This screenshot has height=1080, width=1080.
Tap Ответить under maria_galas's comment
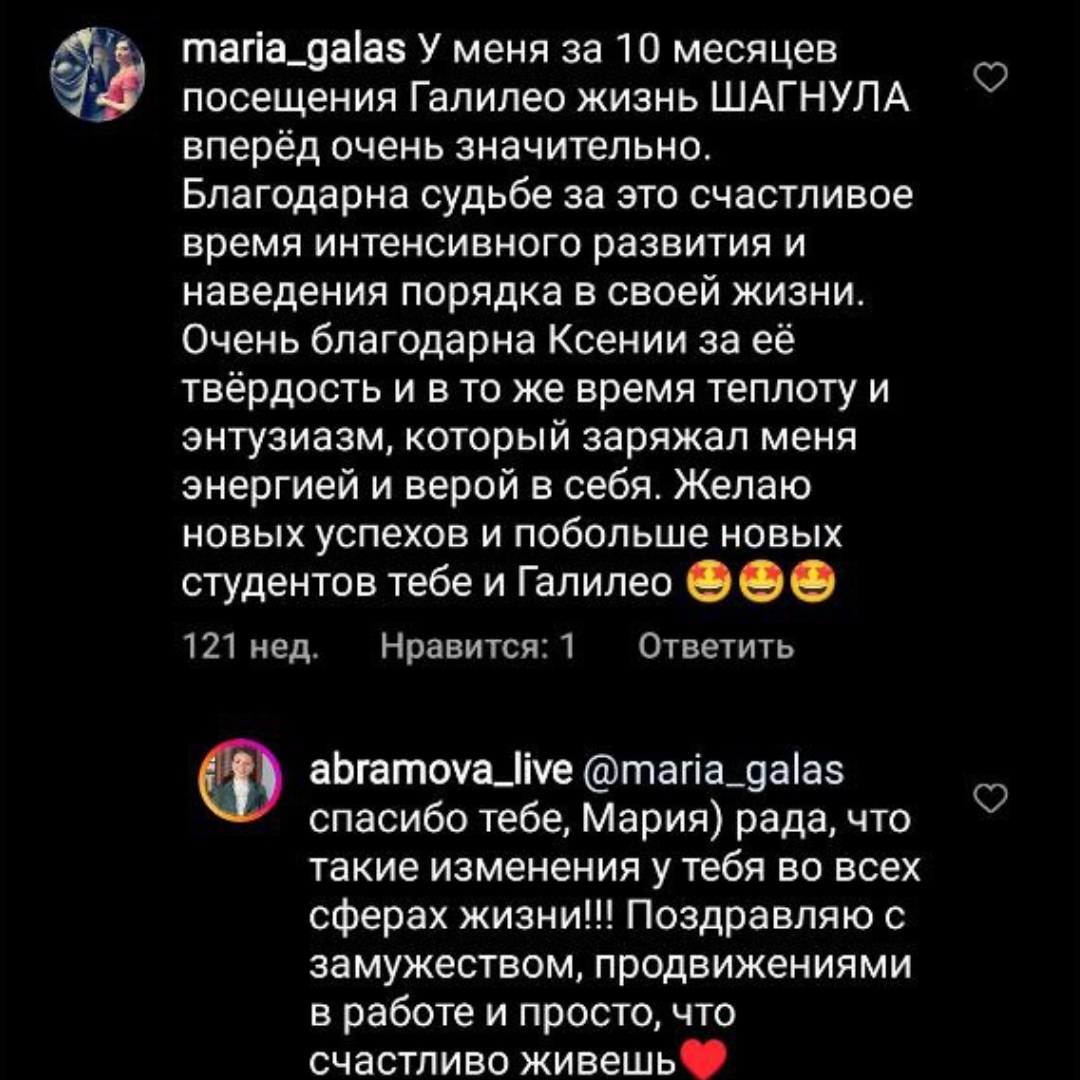(716, 648)
